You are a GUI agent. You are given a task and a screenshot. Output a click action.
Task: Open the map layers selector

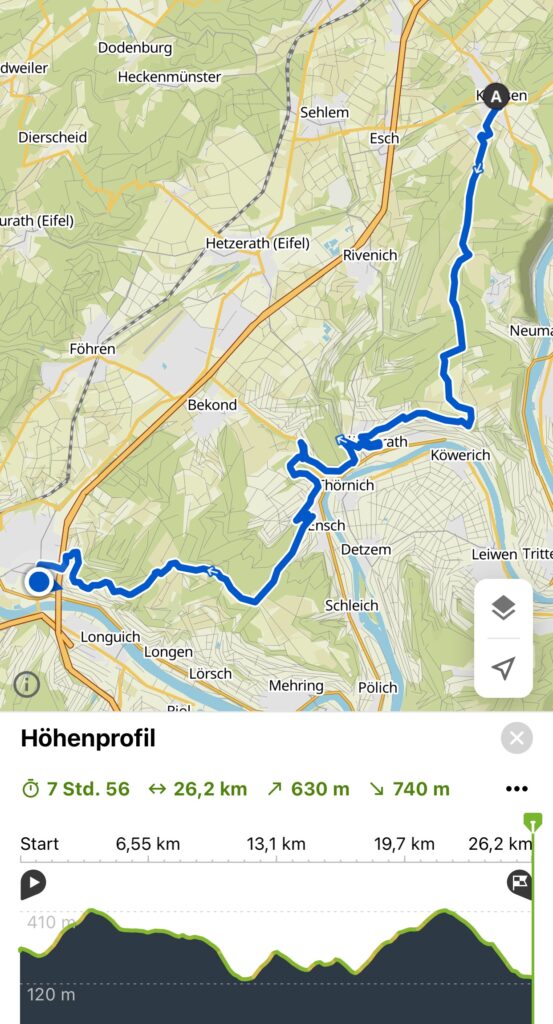pyautogui.click(x=503, y=608)
